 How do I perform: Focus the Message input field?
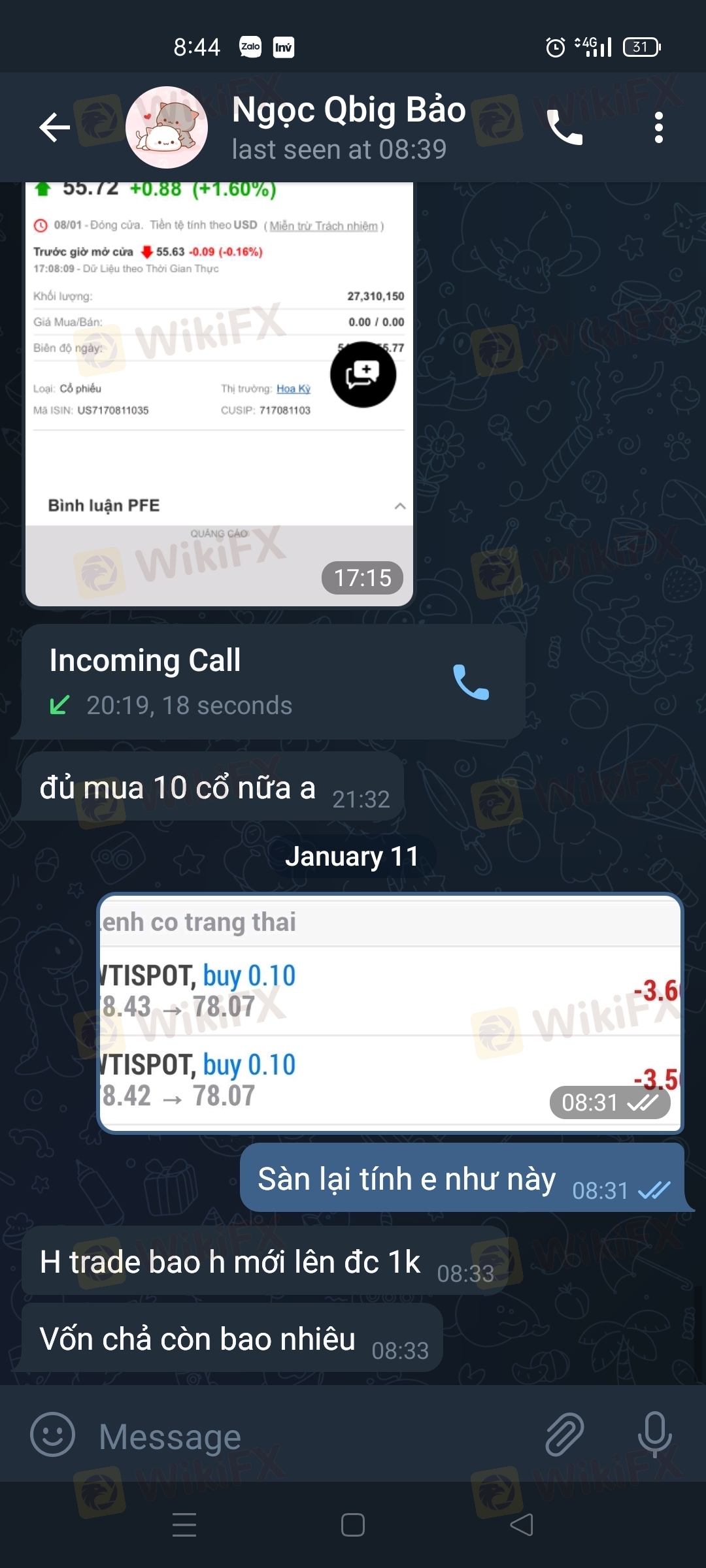click(314, 1436)
